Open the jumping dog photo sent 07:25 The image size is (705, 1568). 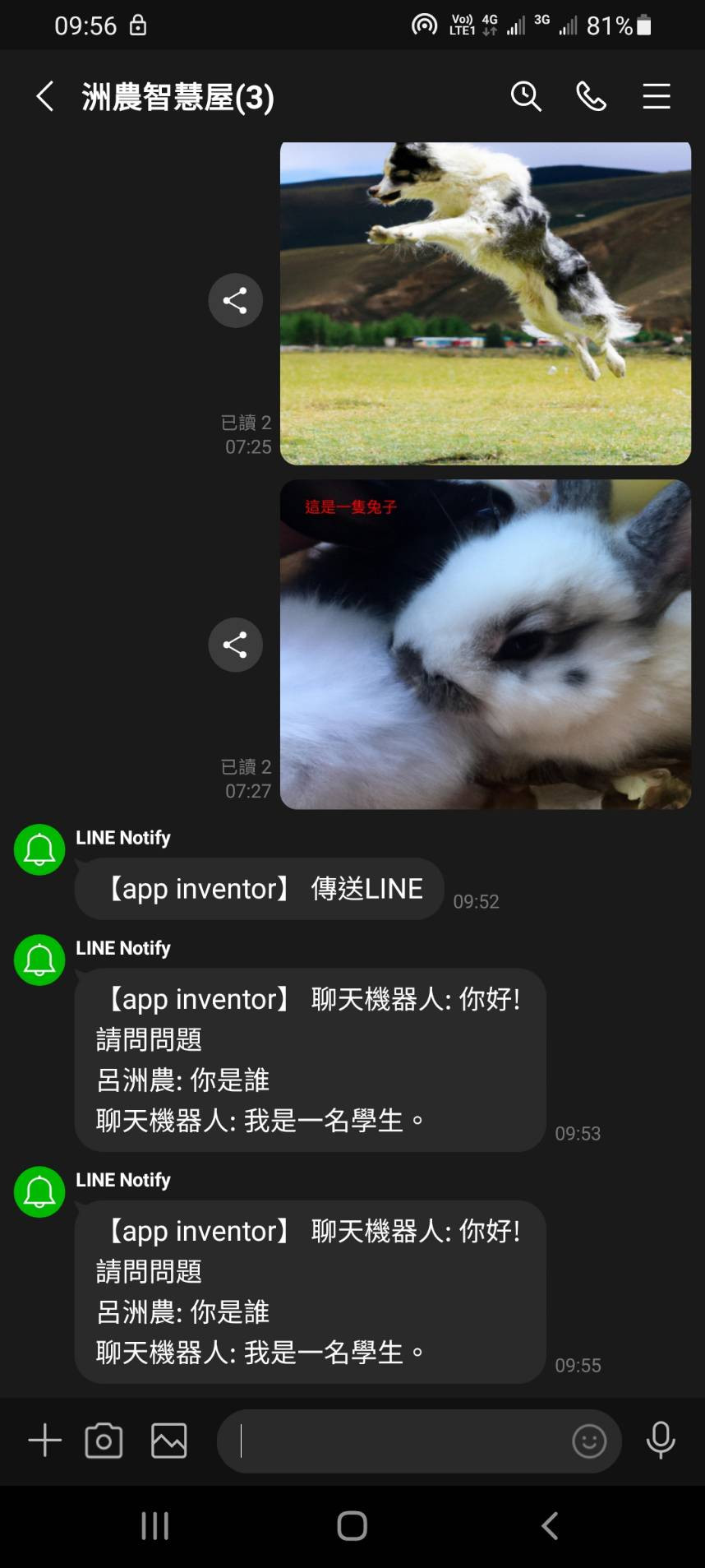pyautogui.click(x=485, y=303)
